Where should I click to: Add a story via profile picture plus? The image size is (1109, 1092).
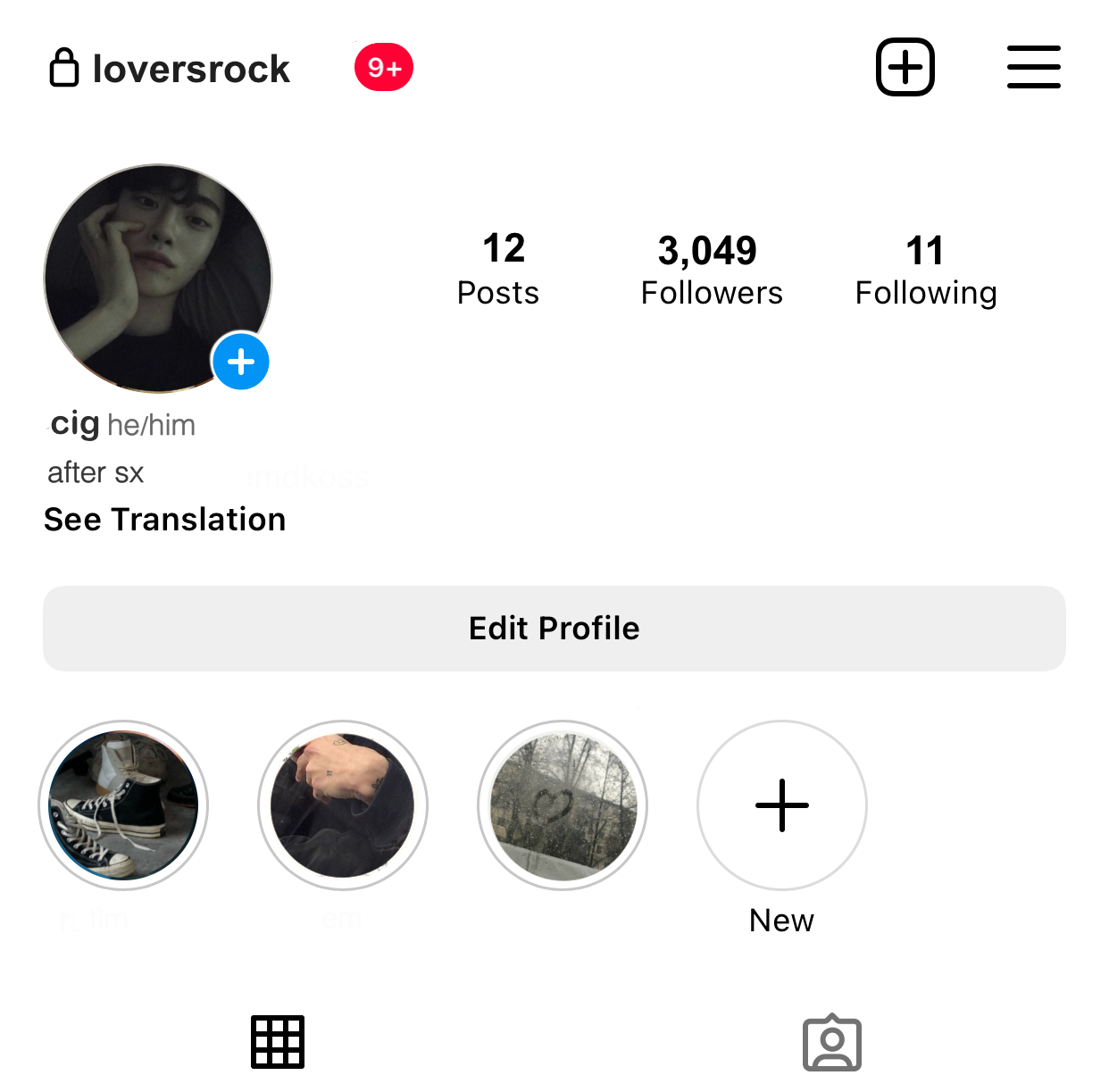[x=241, y=362]
